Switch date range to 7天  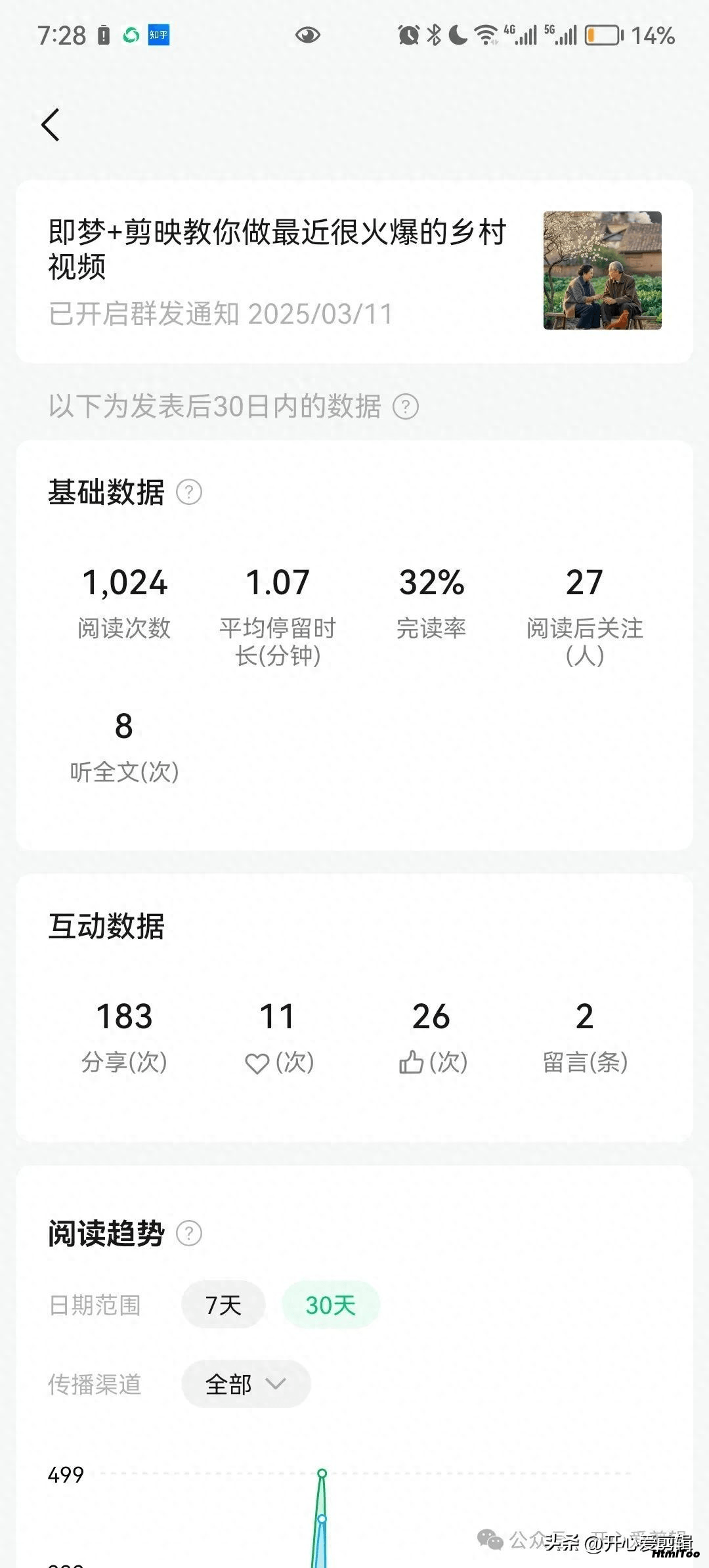pyautogui.click(x=223, y=1304)
